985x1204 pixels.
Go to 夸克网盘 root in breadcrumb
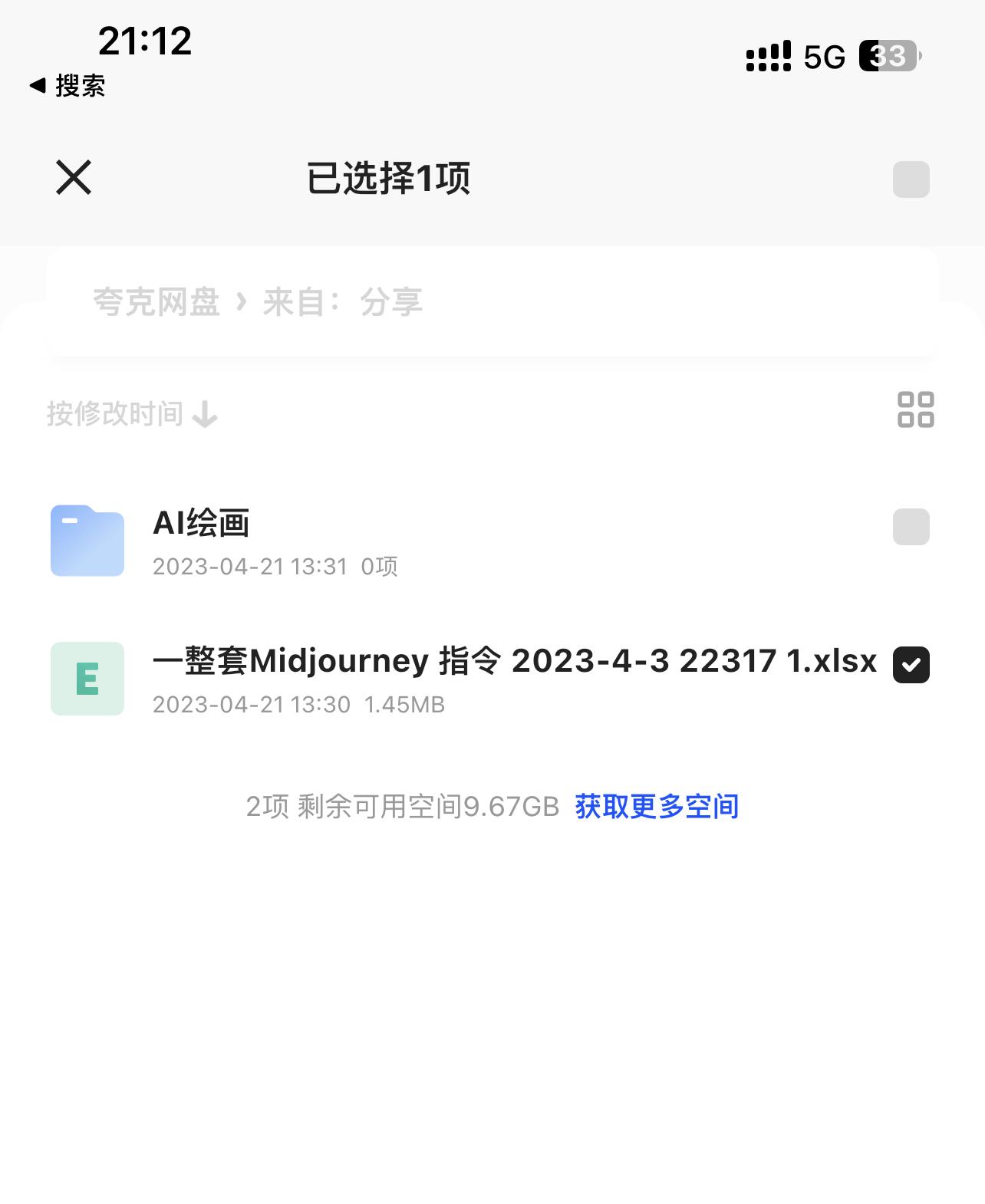[x=156, y=302]
